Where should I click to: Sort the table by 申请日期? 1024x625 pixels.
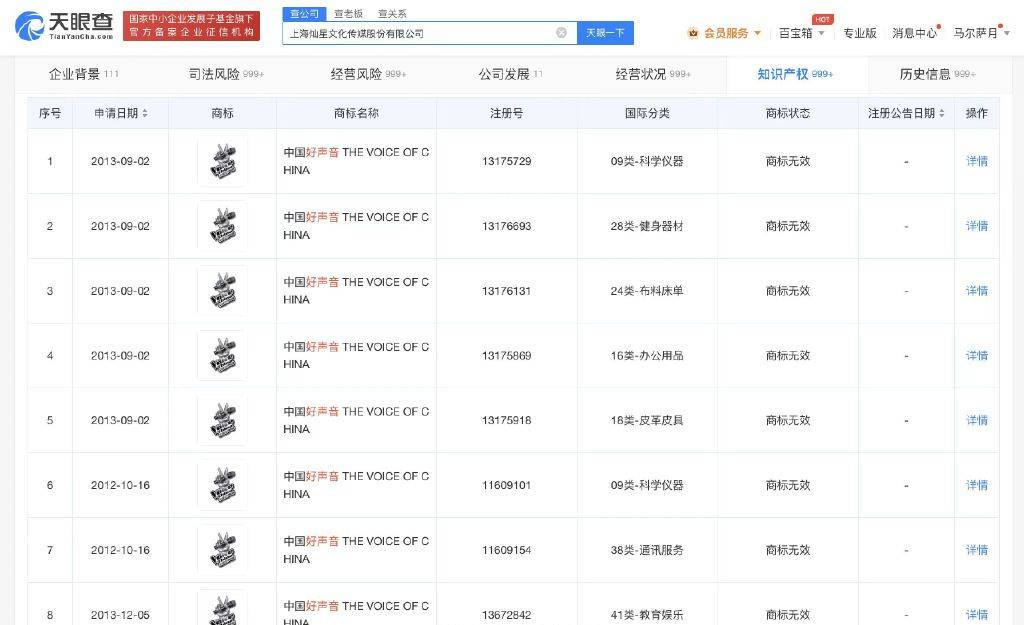[x=121, y=114]
